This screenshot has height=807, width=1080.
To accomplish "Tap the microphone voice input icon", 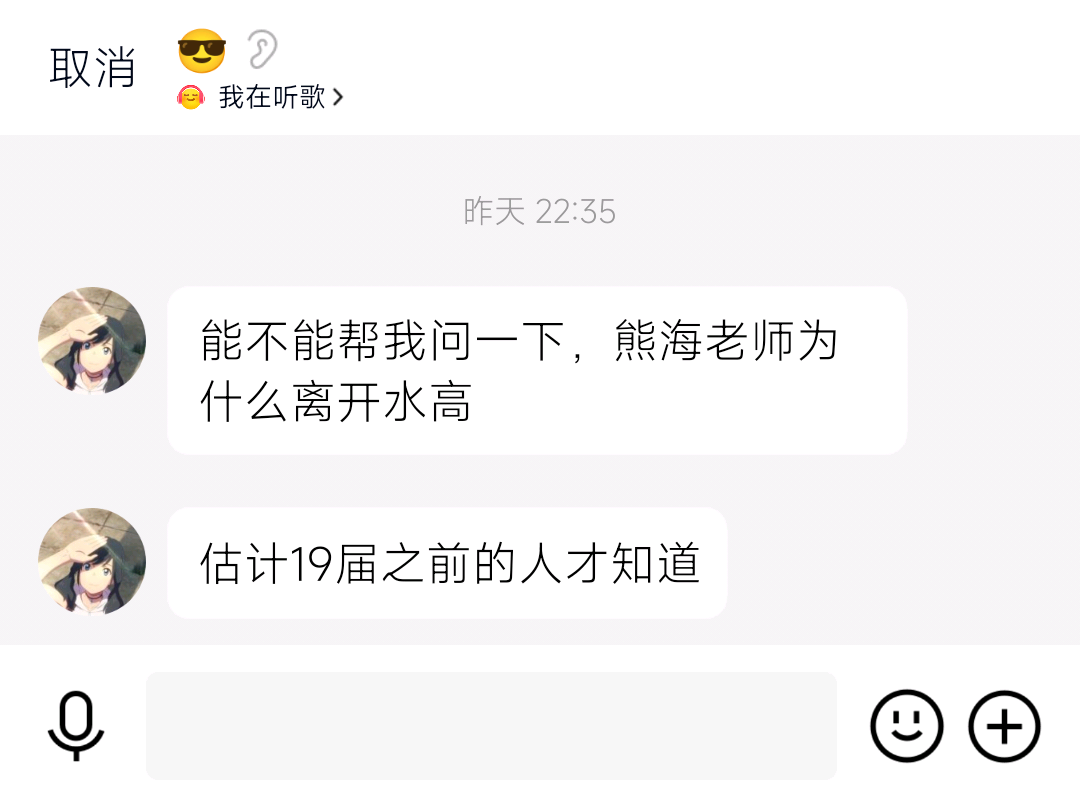I will pos(76,726).
